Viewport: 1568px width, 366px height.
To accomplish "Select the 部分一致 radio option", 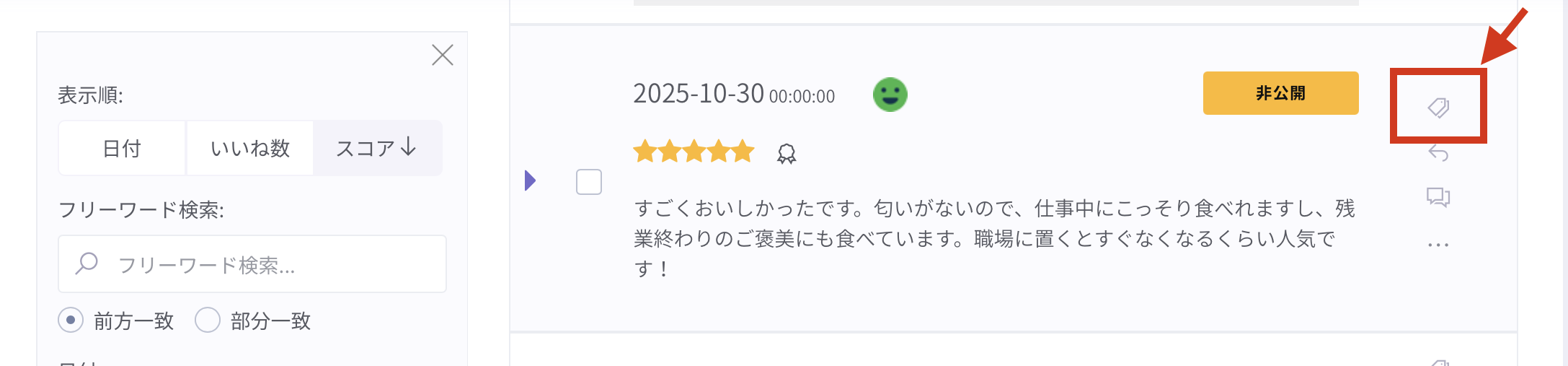I will pos(208,320).
